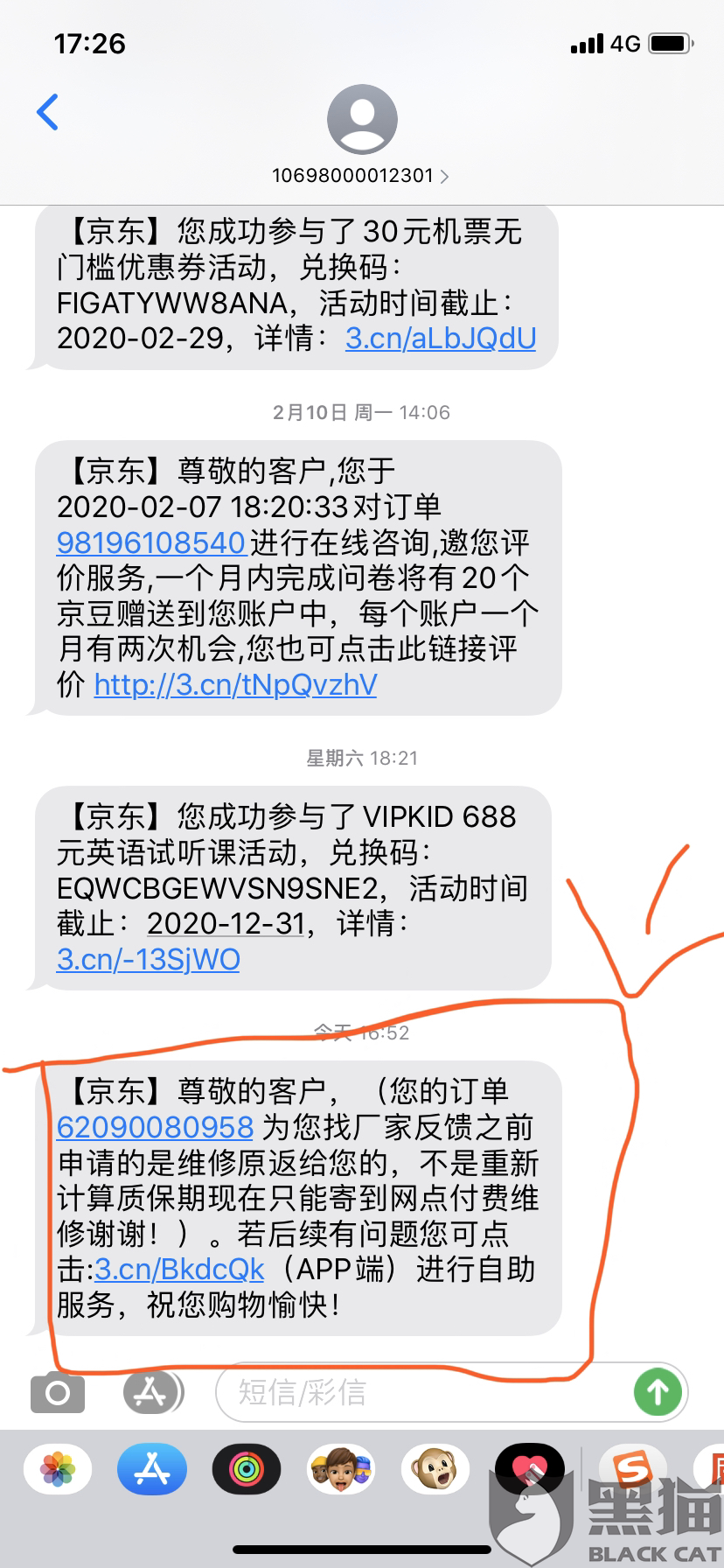The width and height of the screenshot is (724, 1568).
Task: Open the Activity rings app
Action: [247, 1468]
